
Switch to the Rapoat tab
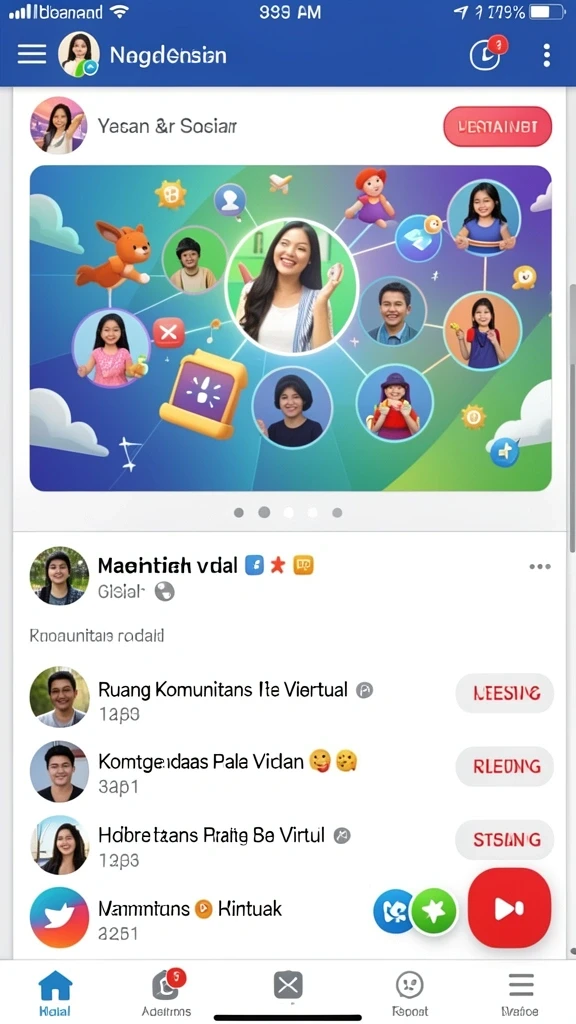(409, 993)
